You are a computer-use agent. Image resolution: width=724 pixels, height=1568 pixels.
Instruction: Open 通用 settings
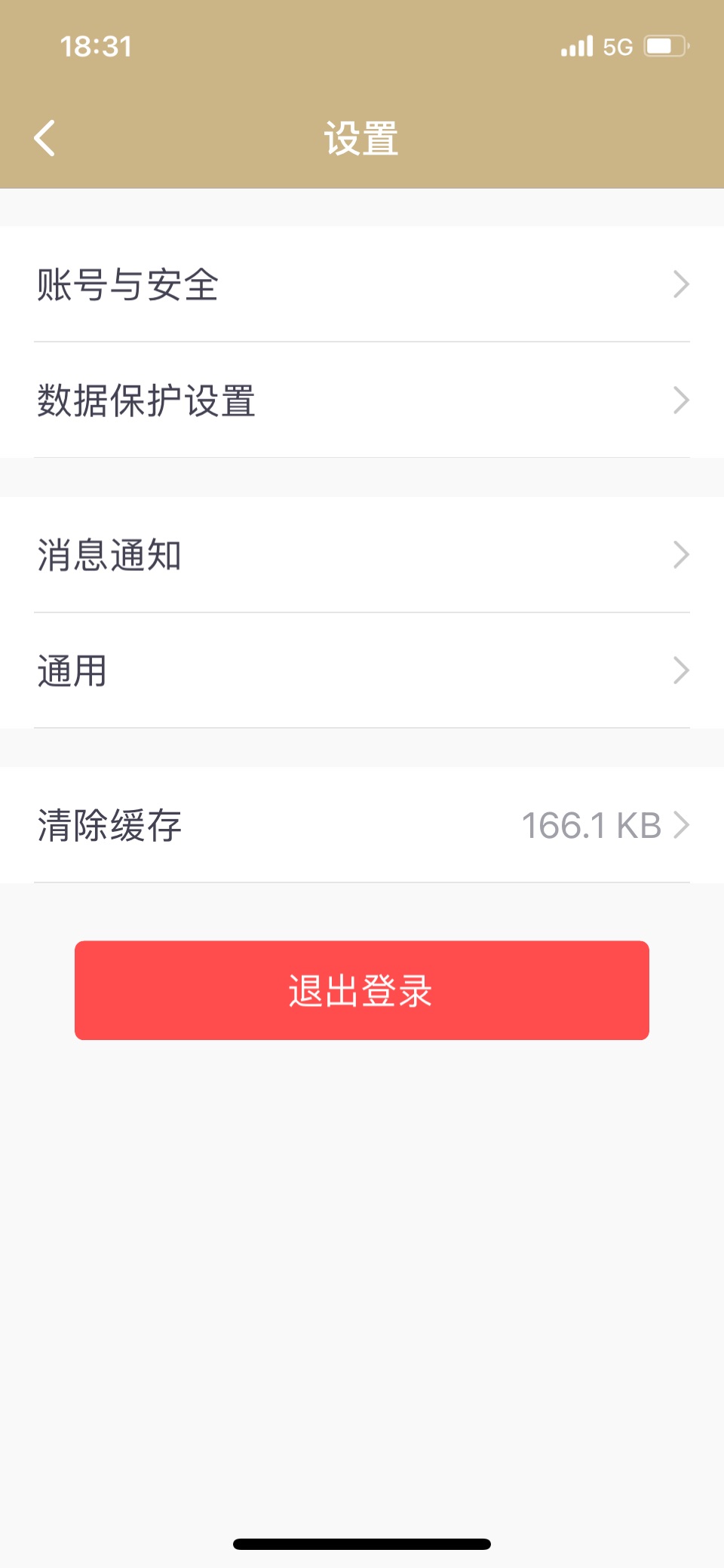tap(362, 670)
